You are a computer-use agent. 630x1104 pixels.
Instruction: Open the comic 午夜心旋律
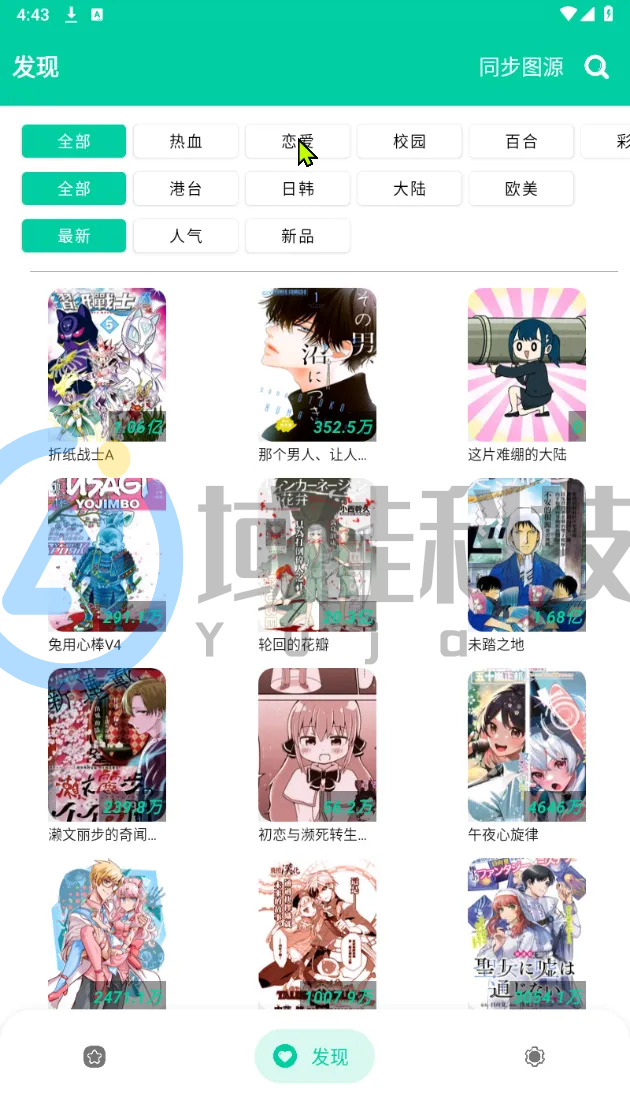(527, 745)
